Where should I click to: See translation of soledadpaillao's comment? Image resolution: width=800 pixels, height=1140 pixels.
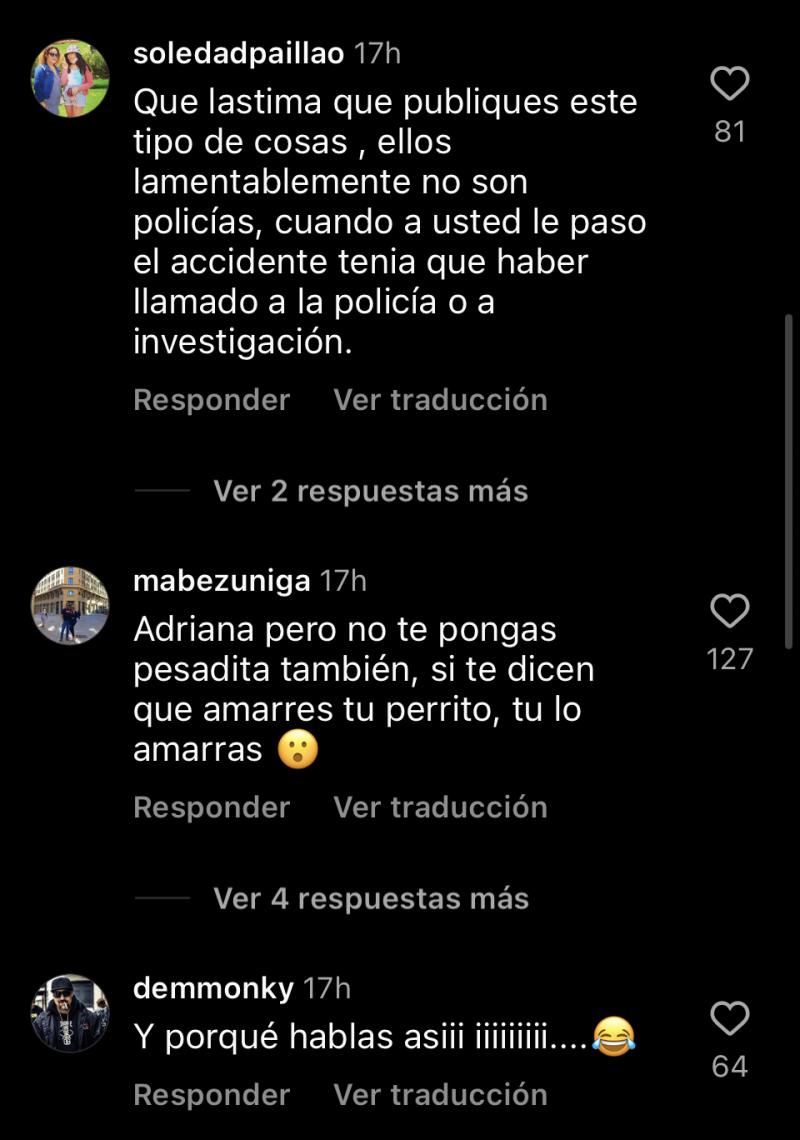pos(440,400)
